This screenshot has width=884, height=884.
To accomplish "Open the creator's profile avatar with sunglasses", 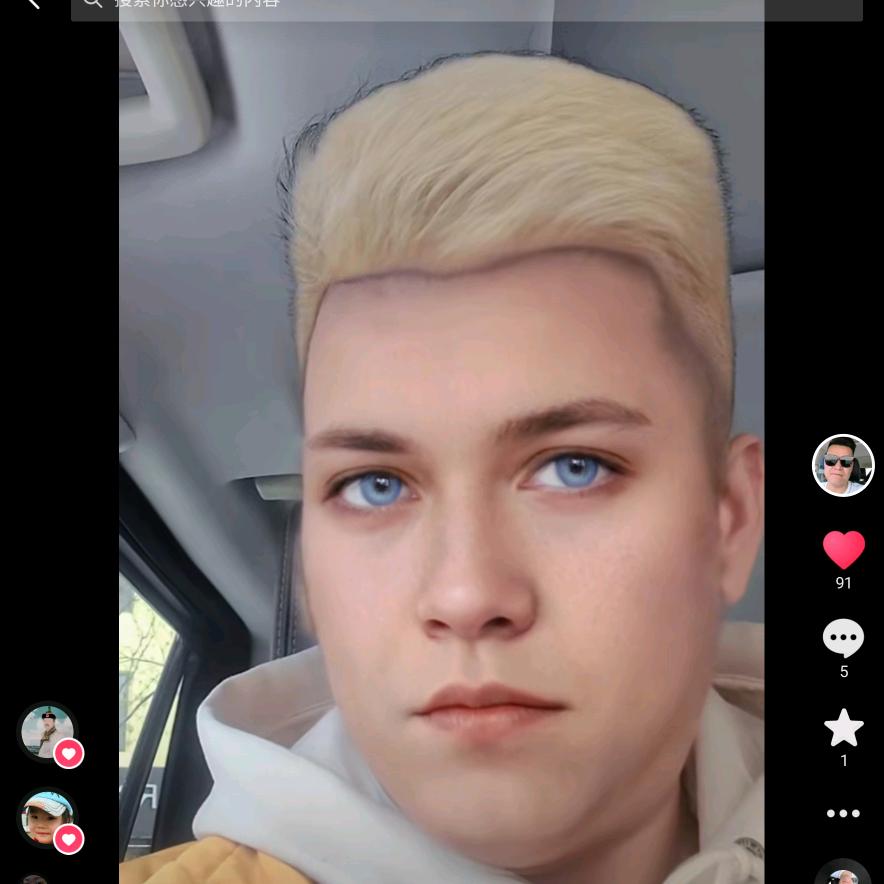I will click(x=843, y=466).
